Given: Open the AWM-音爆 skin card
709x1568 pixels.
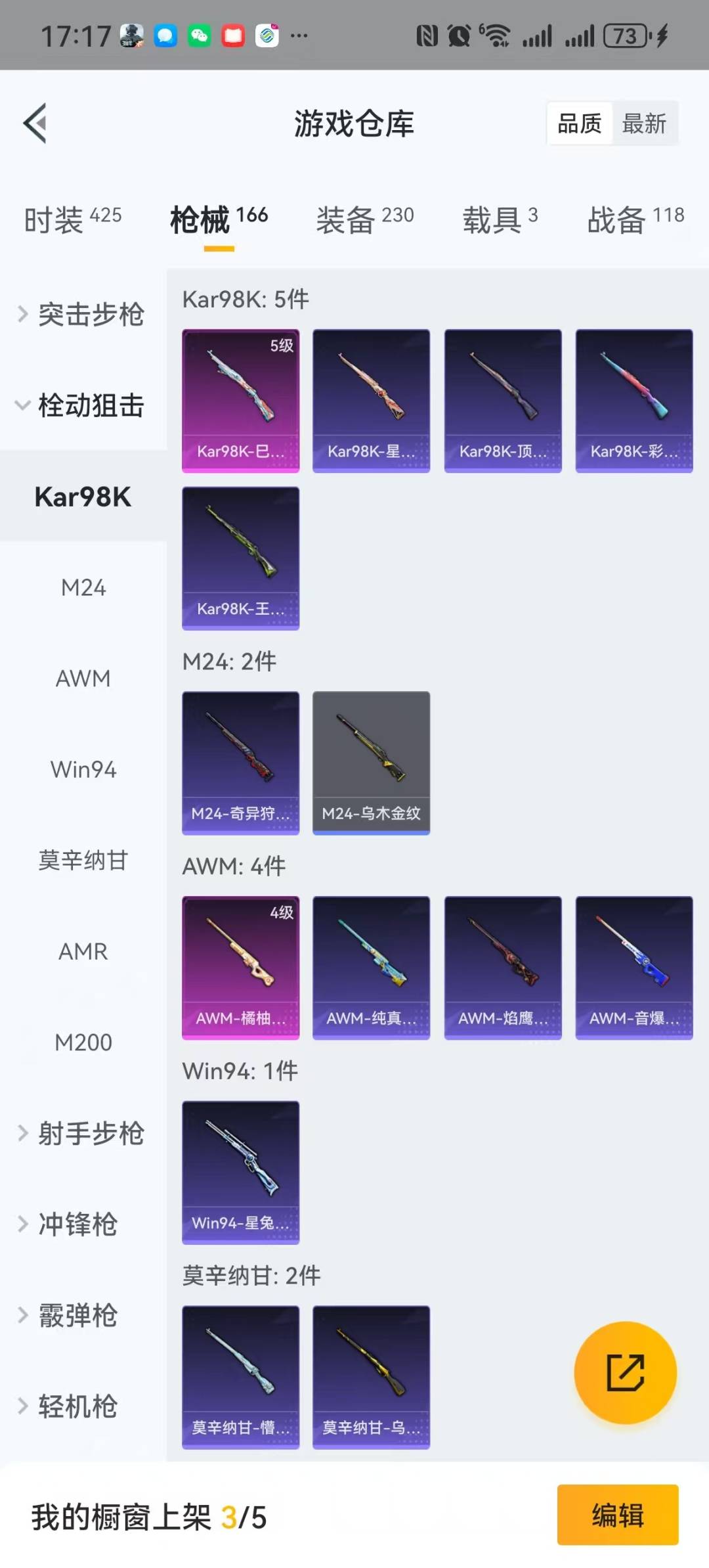Looking at the screenshot, I should pyautogui.click(x=634, y=968).
